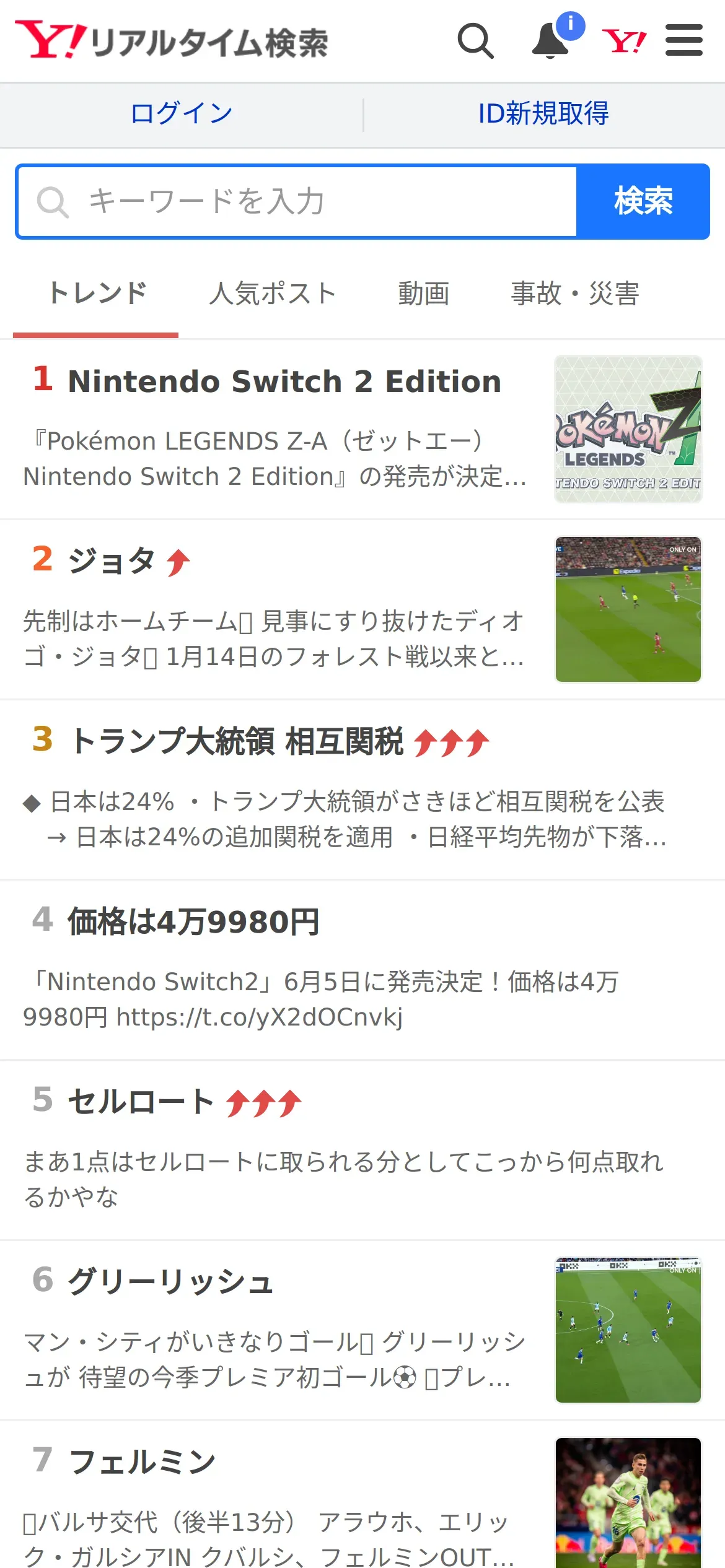Tap the ログイン link
The image size is (725, 1568).
[x=182, y=114]
